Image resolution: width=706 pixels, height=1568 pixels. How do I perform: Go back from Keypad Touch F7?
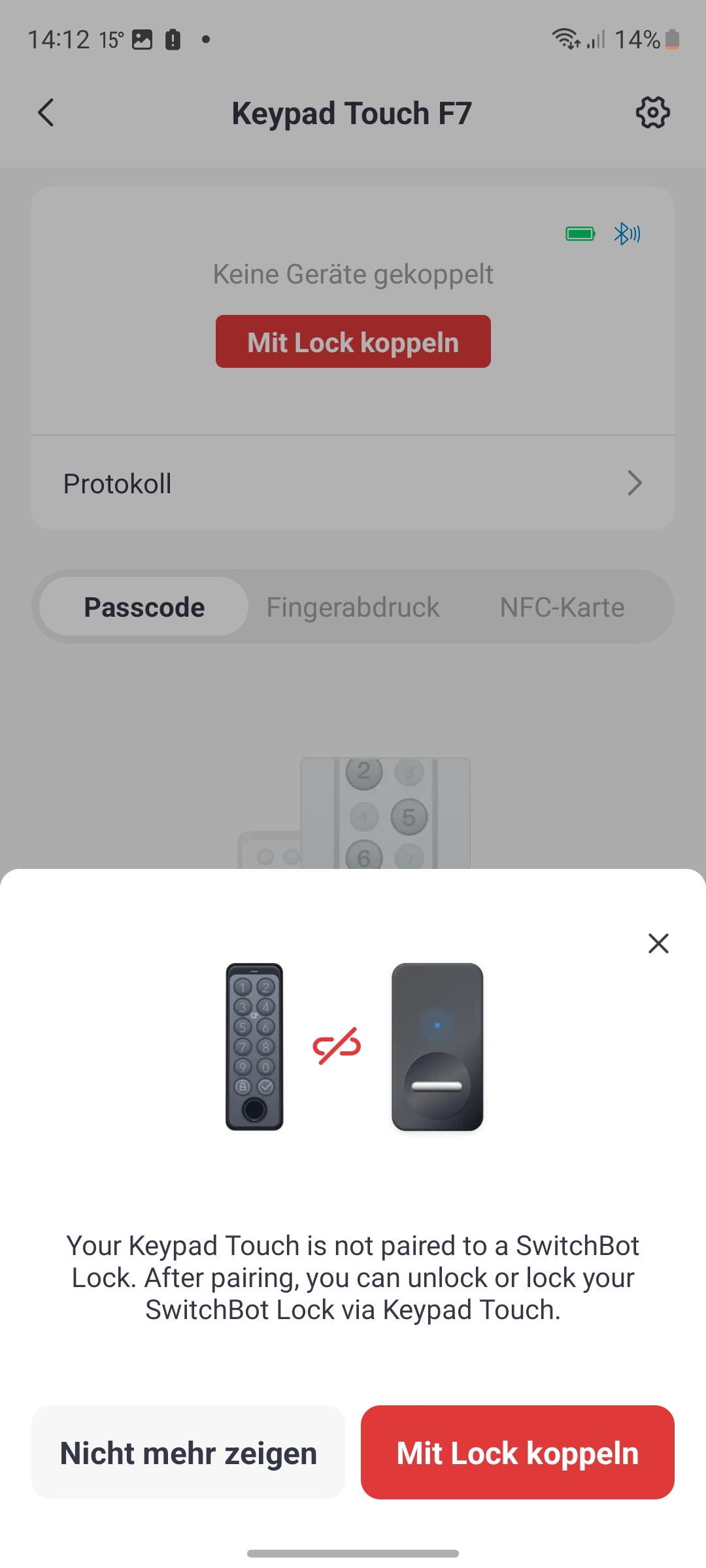[46, 113]
